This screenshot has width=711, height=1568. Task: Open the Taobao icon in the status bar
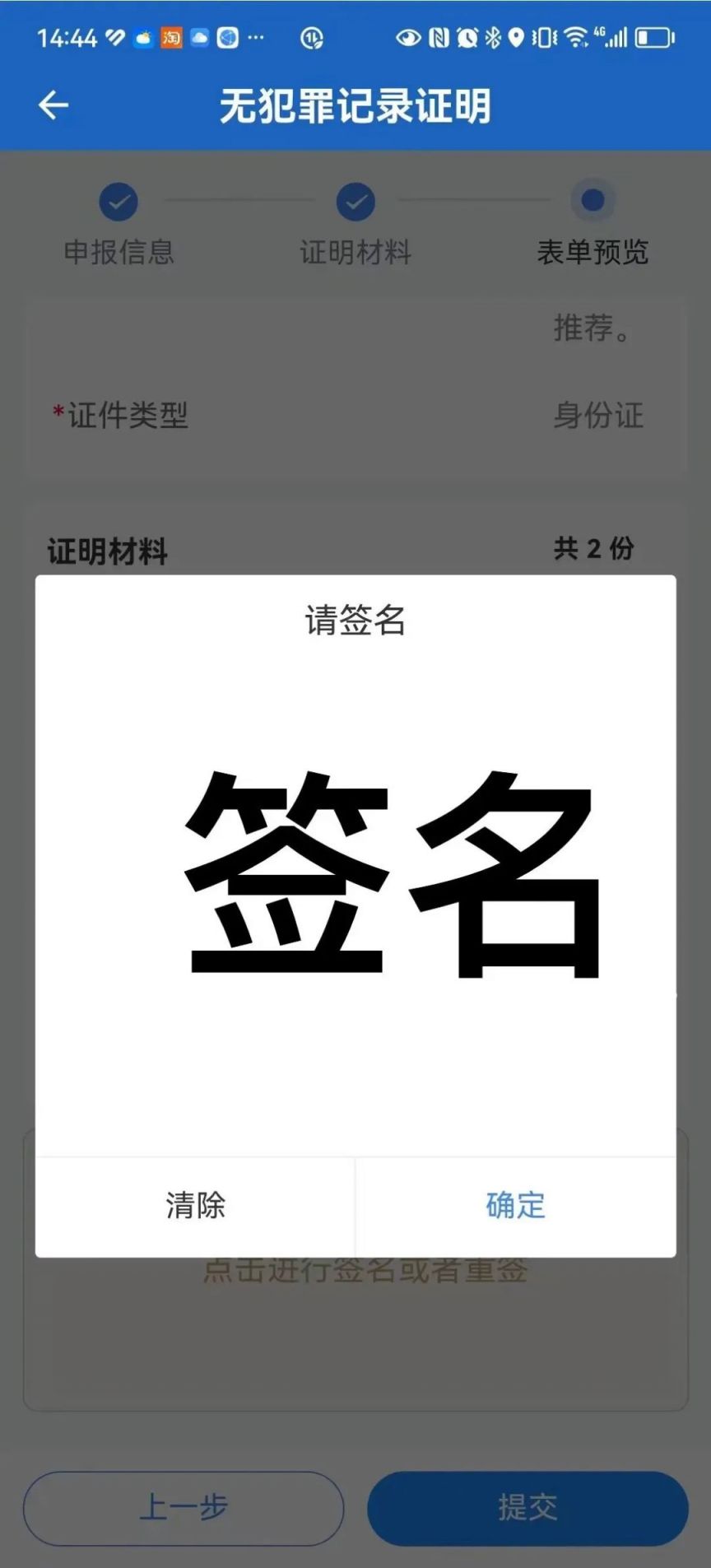(x=171, y=37)
